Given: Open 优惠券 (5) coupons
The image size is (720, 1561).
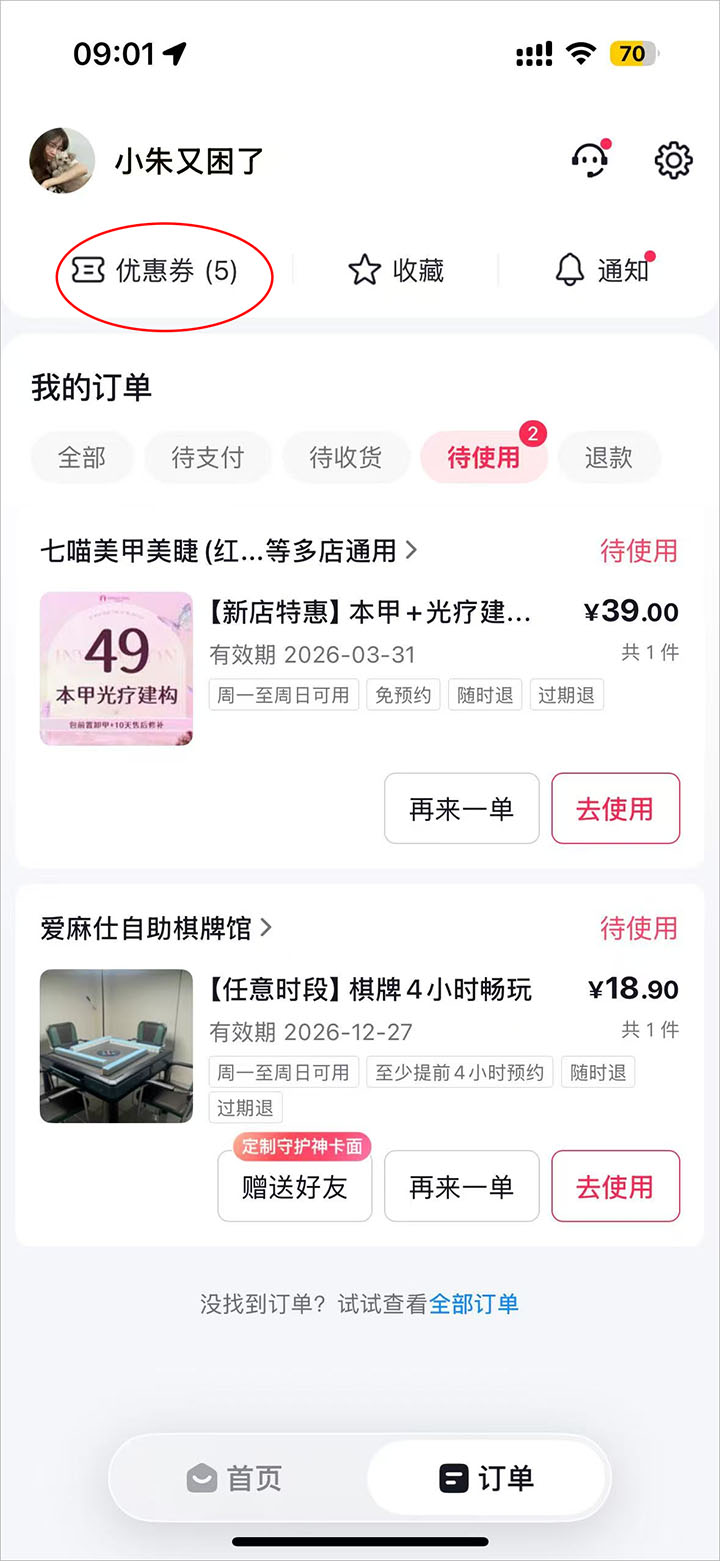Looking at the screenshot, I should pos(155,271).
